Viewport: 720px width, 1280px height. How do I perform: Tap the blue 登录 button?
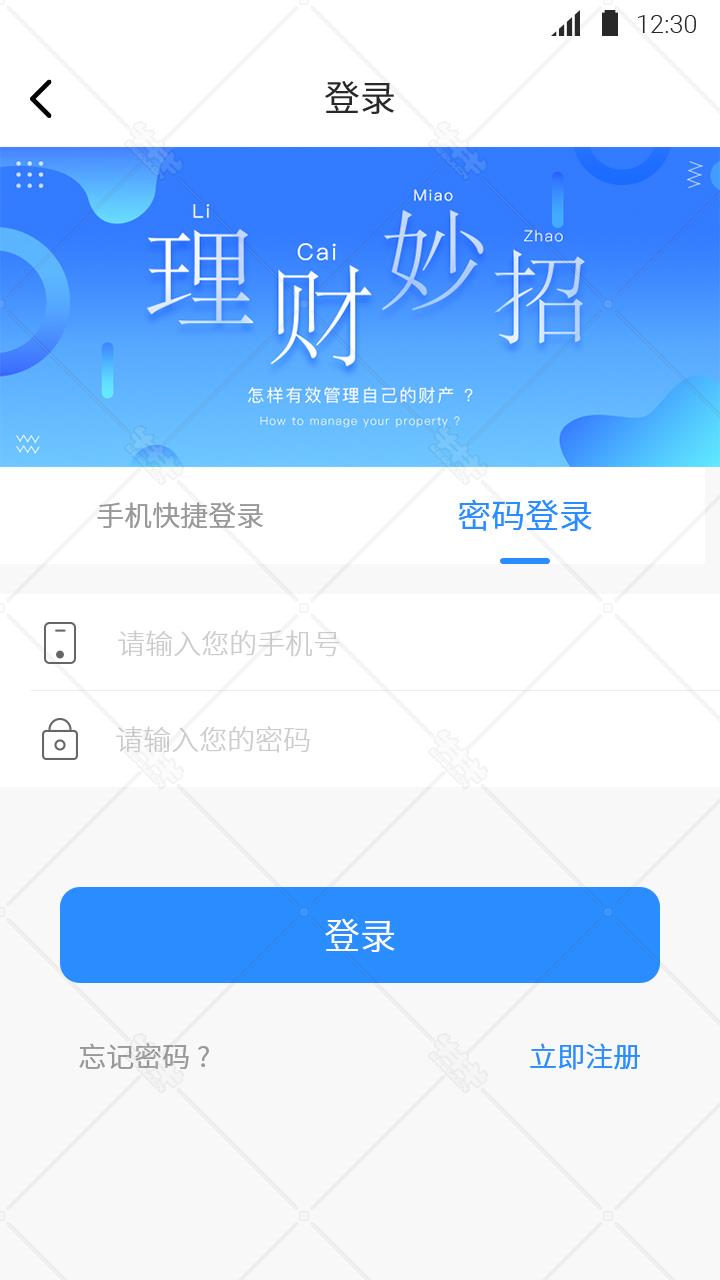[x=360, y=935]
